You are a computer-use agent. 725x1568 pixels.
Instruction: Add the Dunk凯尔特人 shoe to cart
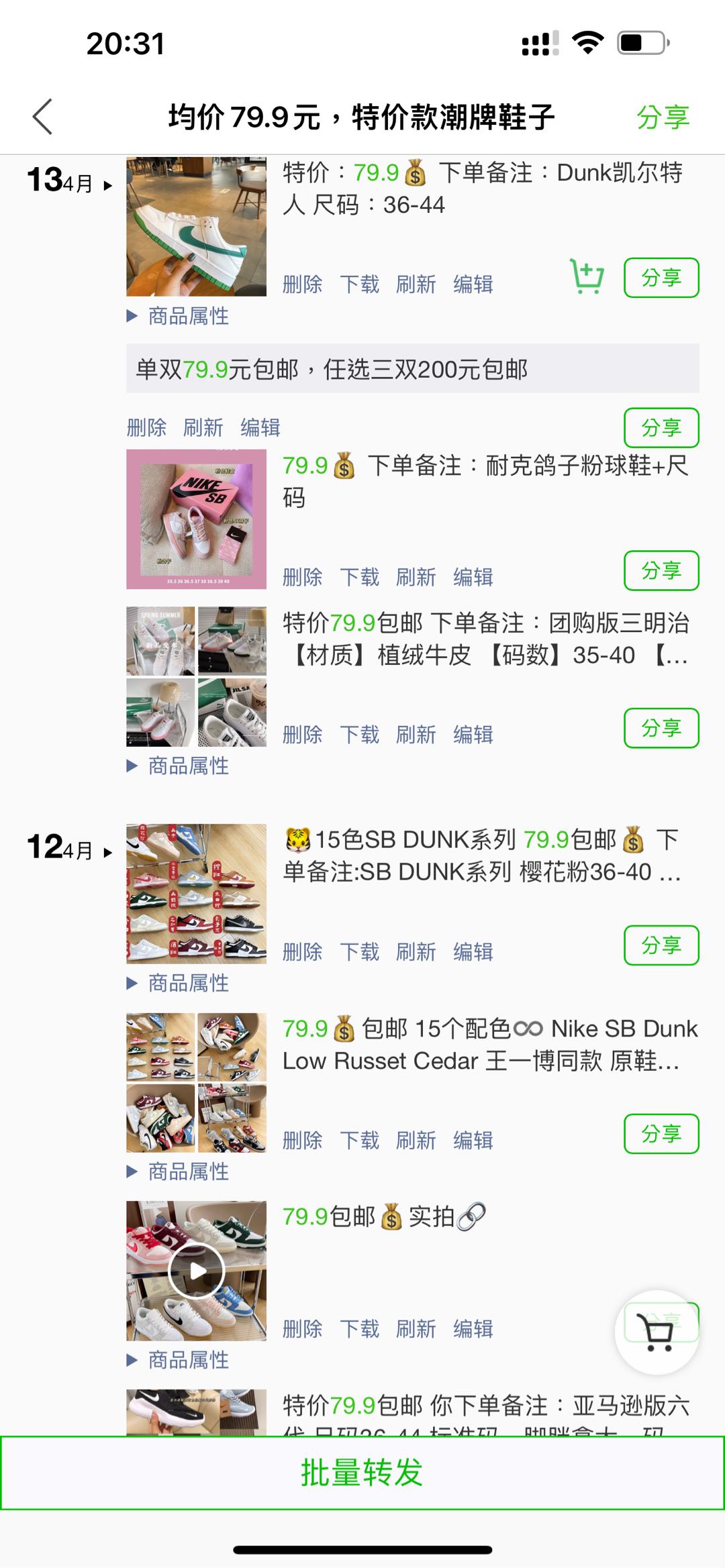point(587,276)
